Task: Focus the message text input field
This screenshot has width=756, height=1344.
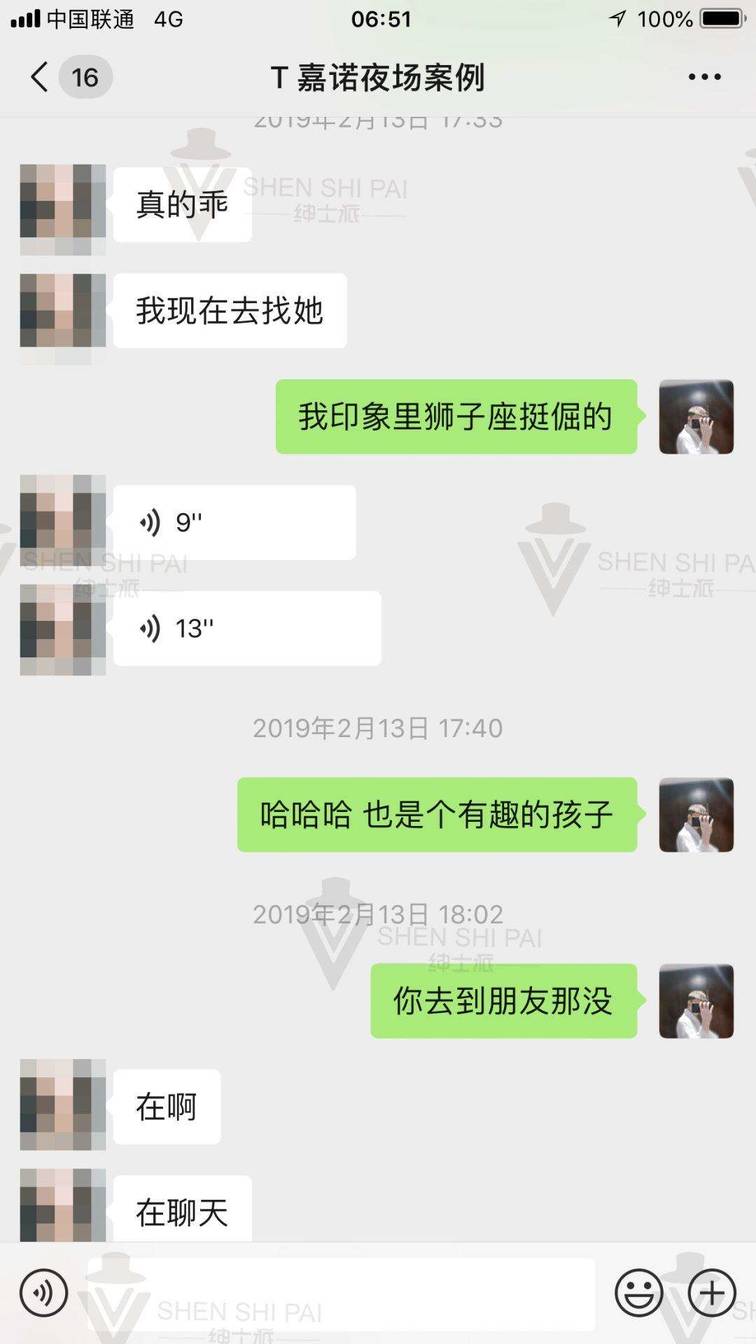Action: point(340,1293)
